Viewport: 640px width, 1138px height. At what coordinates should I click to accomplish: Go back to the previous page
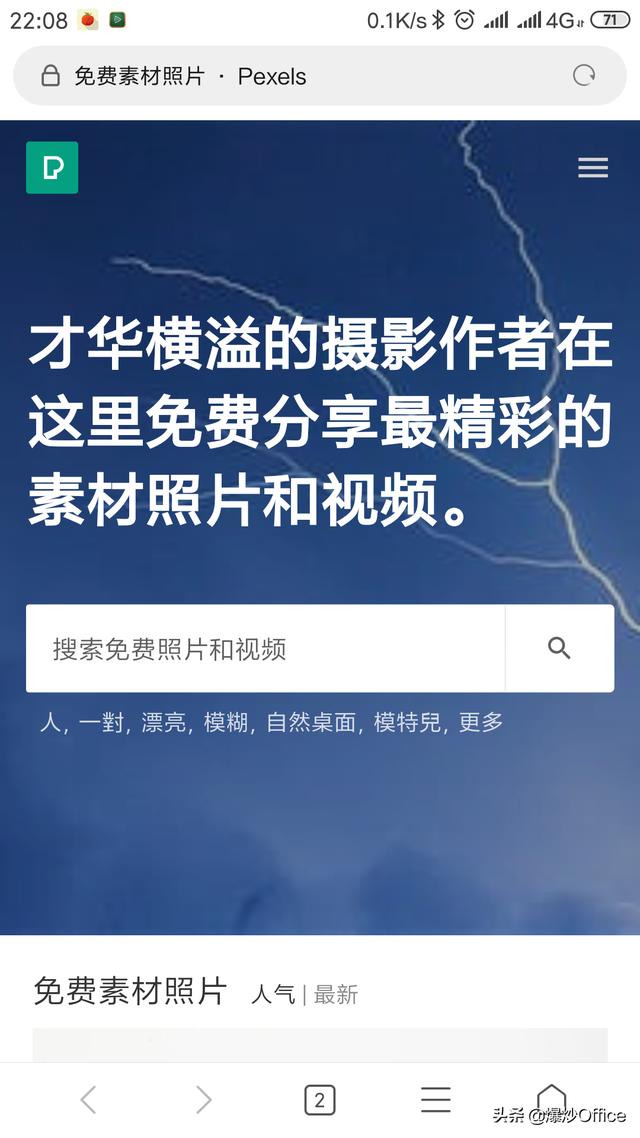(88, 1100)
